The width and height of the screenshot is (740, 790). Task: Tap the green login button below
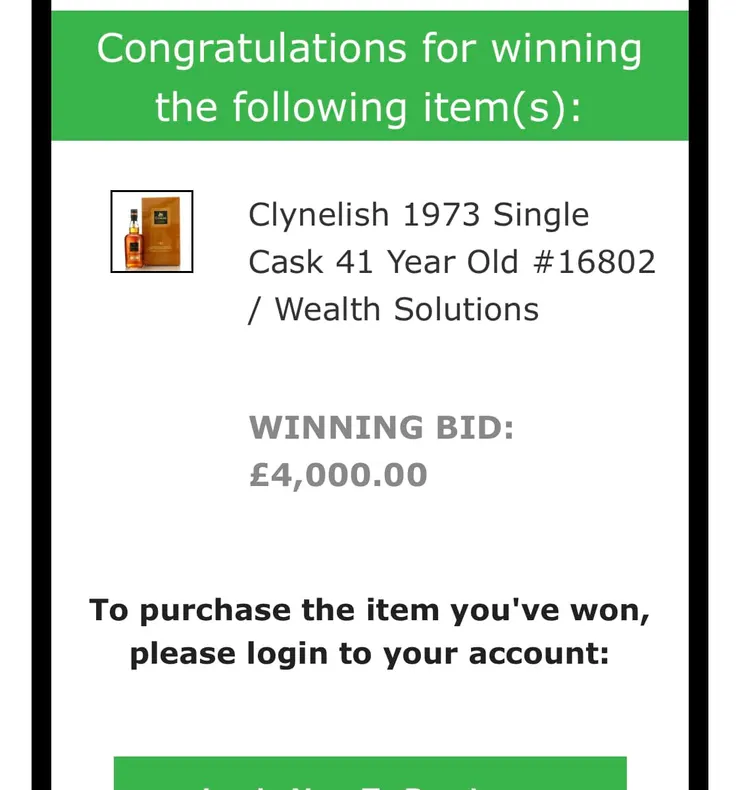coord(370,775)
